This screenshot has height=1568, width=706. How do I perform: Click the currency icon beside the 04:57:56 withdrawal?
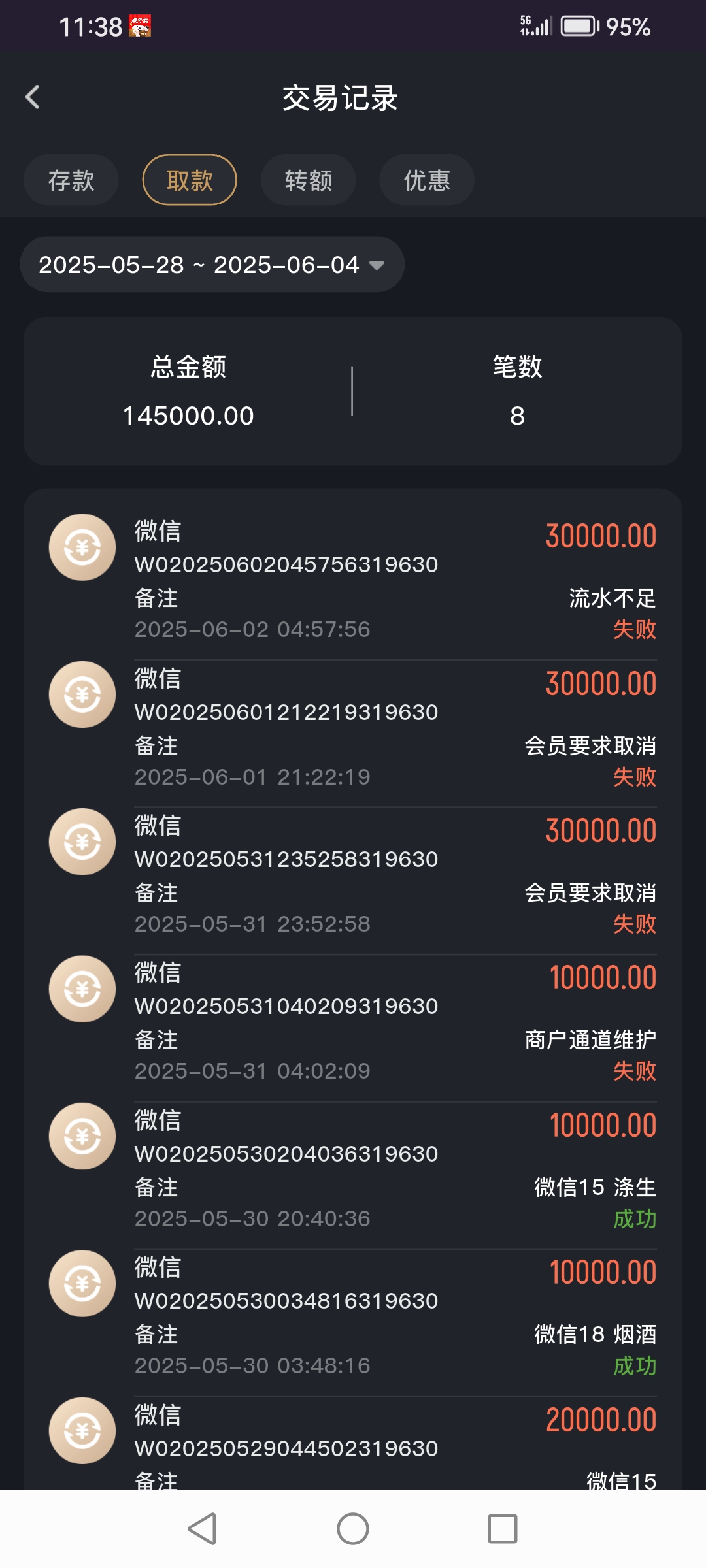point(82,547)
